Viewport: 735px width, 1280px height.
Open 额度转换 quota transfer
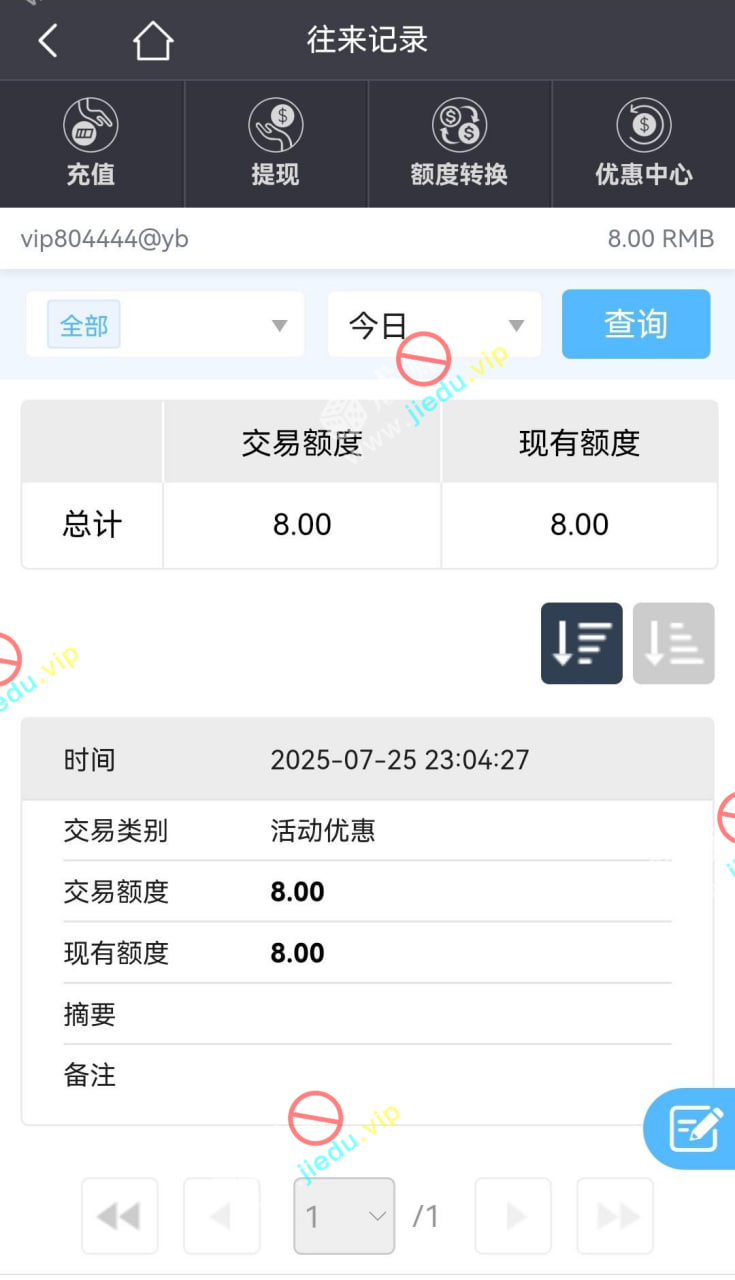[459, 144]
